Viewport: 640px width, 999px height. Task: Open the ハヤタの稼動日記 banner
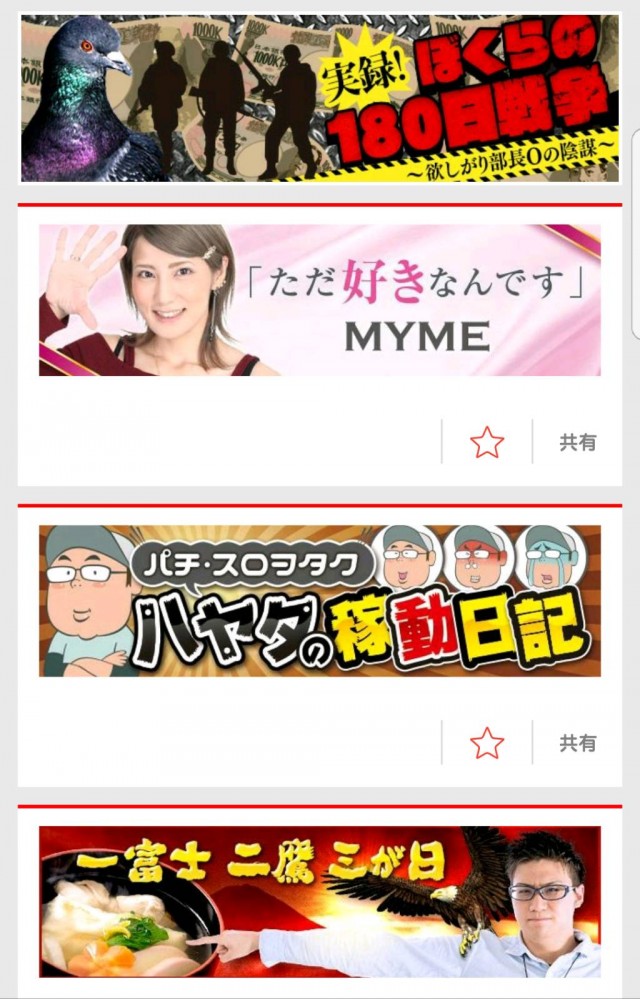(x=320, y=601)
